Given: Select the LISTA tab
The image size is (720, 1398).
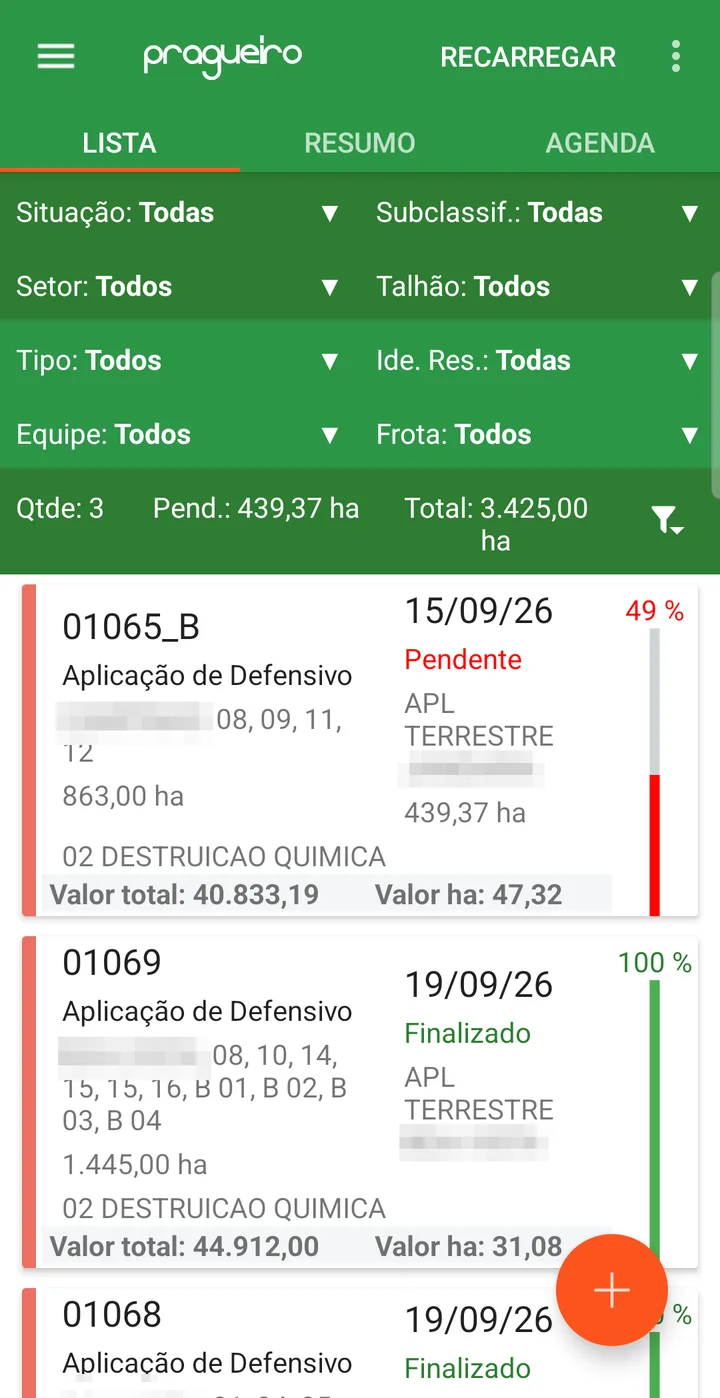Looking at the screenshot, I should (120, 143).
